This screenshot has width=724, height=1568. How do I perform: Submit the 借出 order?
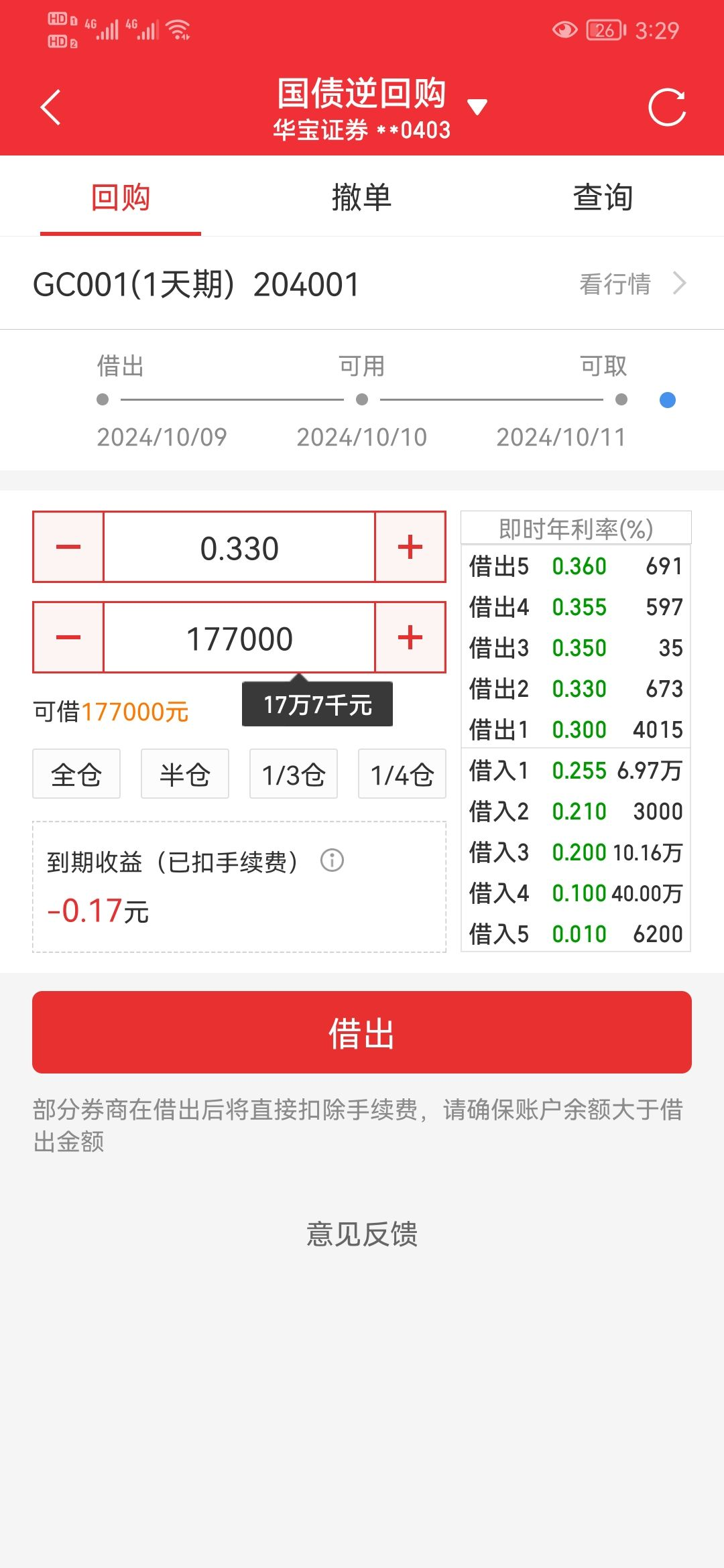coord(362,1032)
